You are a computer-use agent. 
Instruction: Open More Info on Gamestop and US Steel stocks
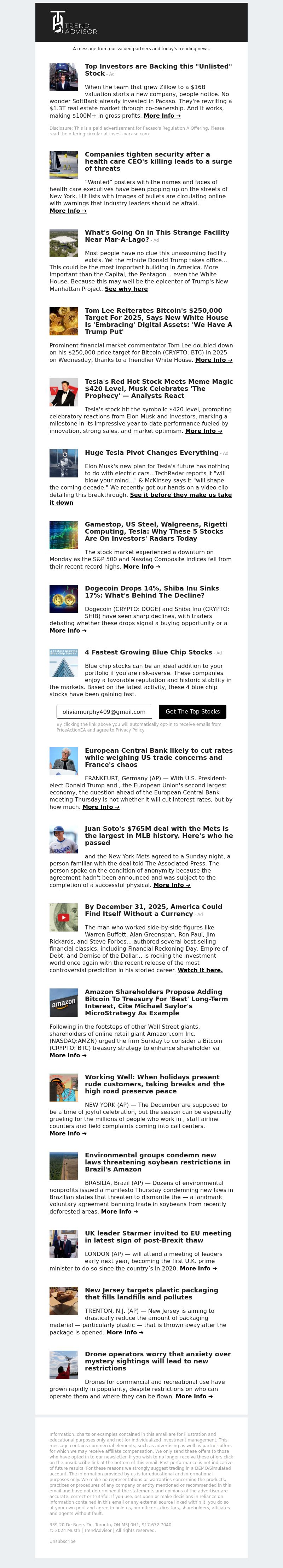click(141, 567)
